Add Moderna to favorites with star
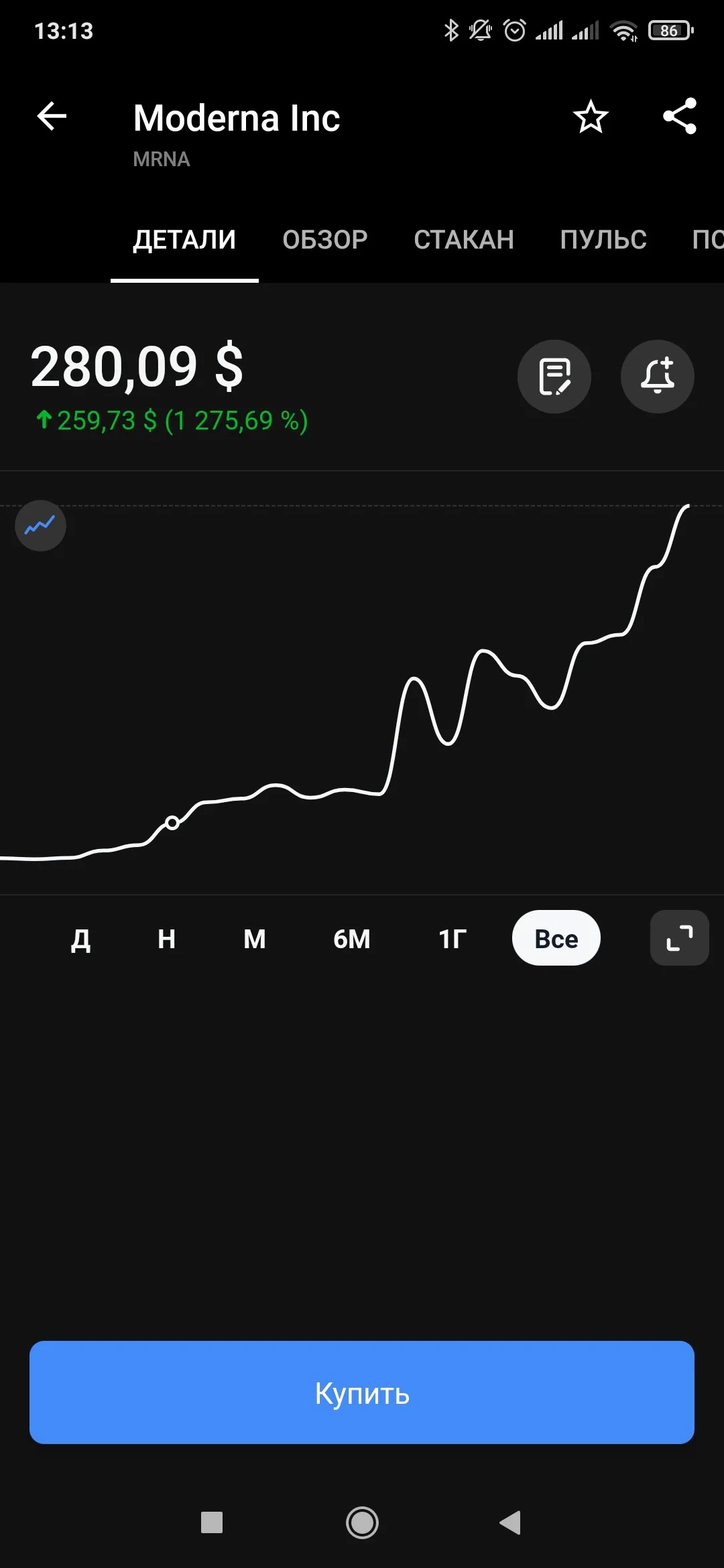Screen dimensions: 724x1568 coord(591,117)
